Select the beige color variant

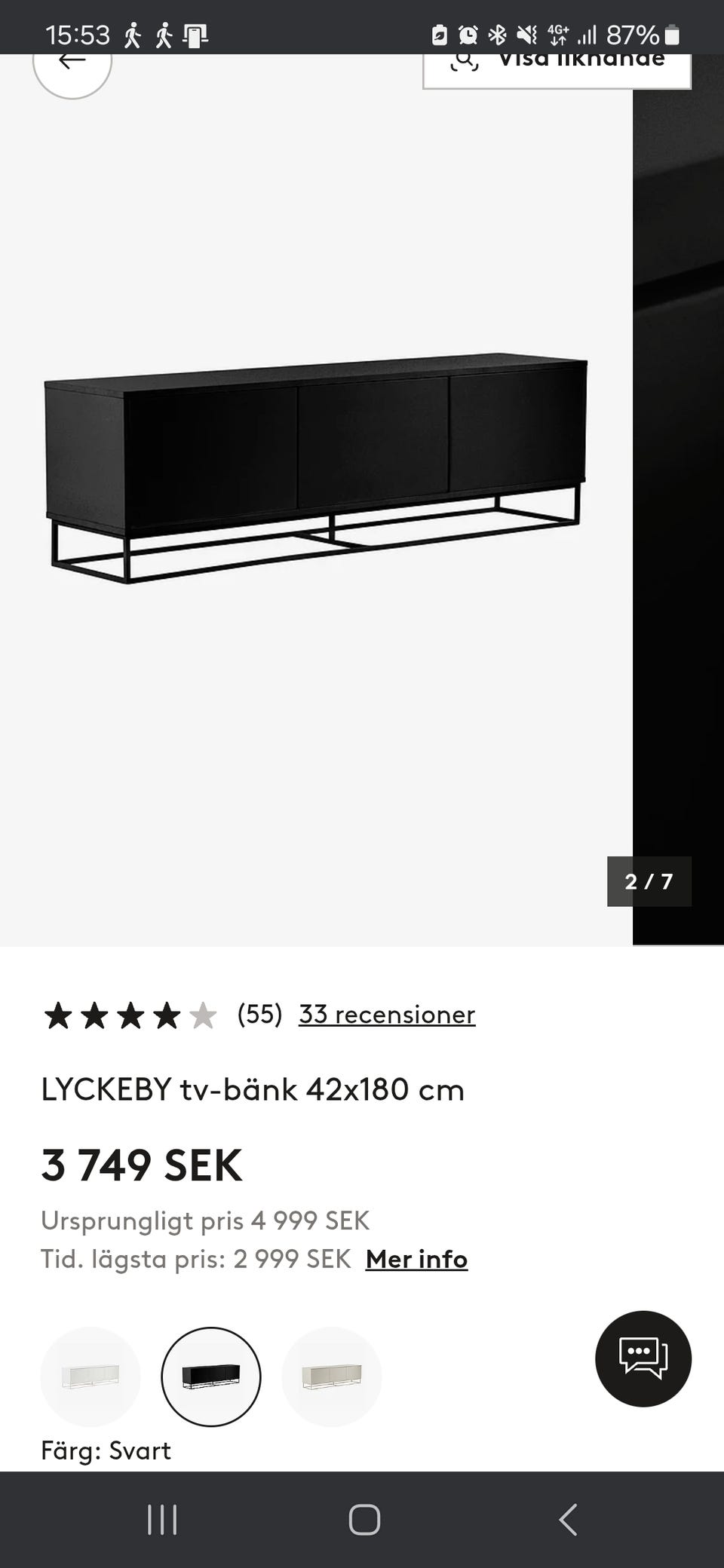pos(332,1377)
